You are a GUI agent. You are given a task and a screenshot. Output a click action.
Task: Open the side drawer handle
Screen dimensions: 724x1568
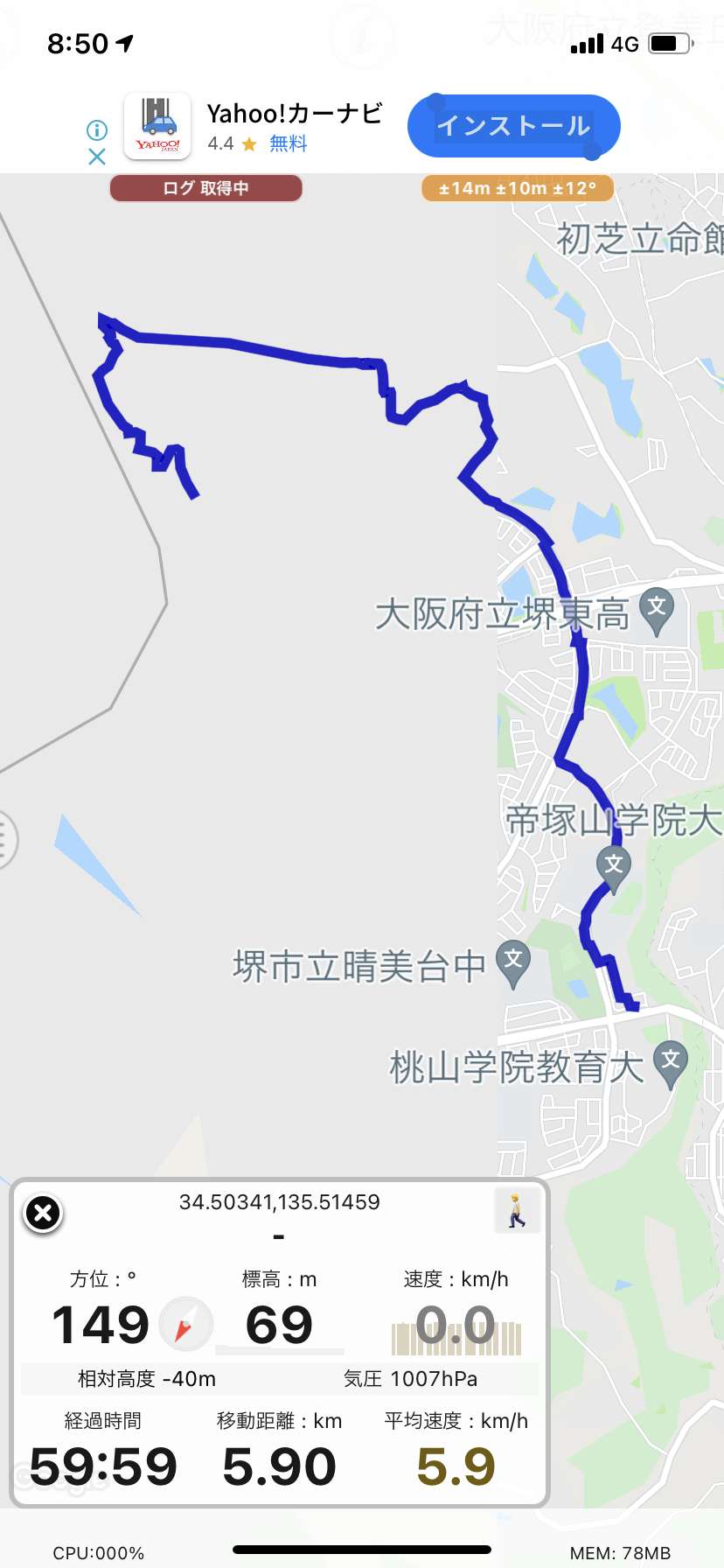click(5, 839)
